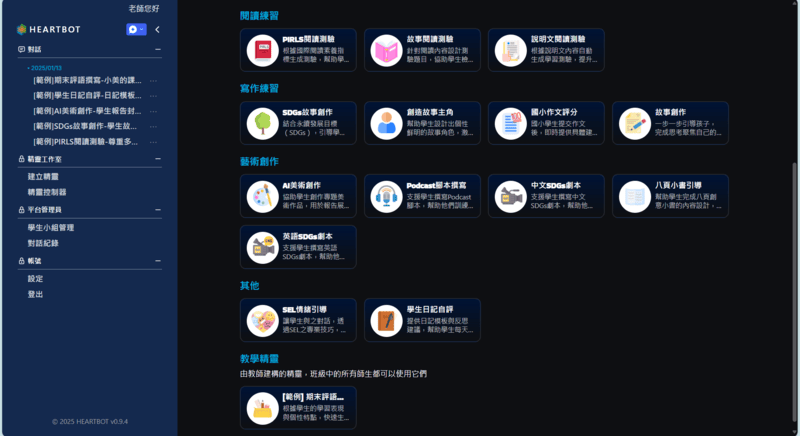Choose the SDGs故事創作 card
The height and width of the screenshot is (436, 800).
coord(298,122)
